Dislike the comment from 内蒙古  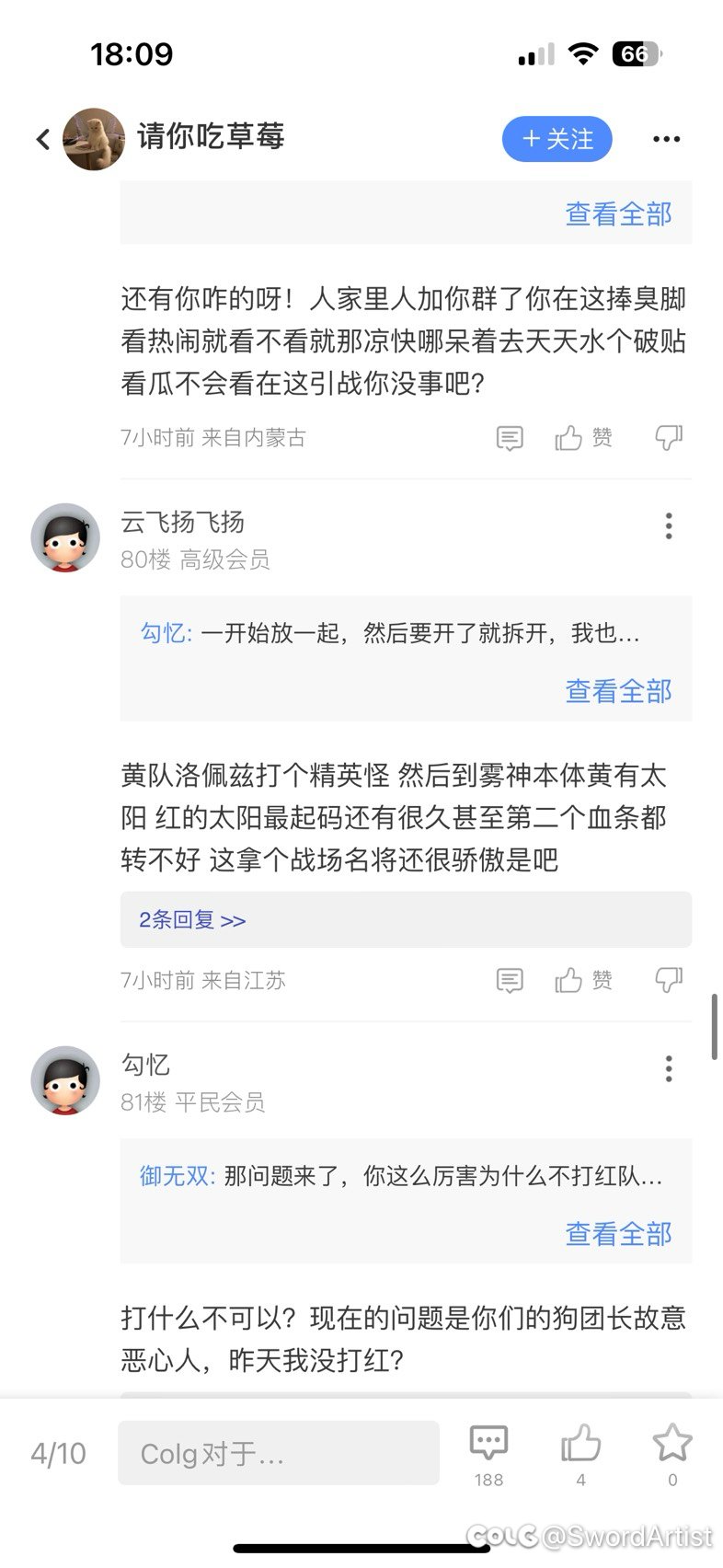[x=668, y=437]
